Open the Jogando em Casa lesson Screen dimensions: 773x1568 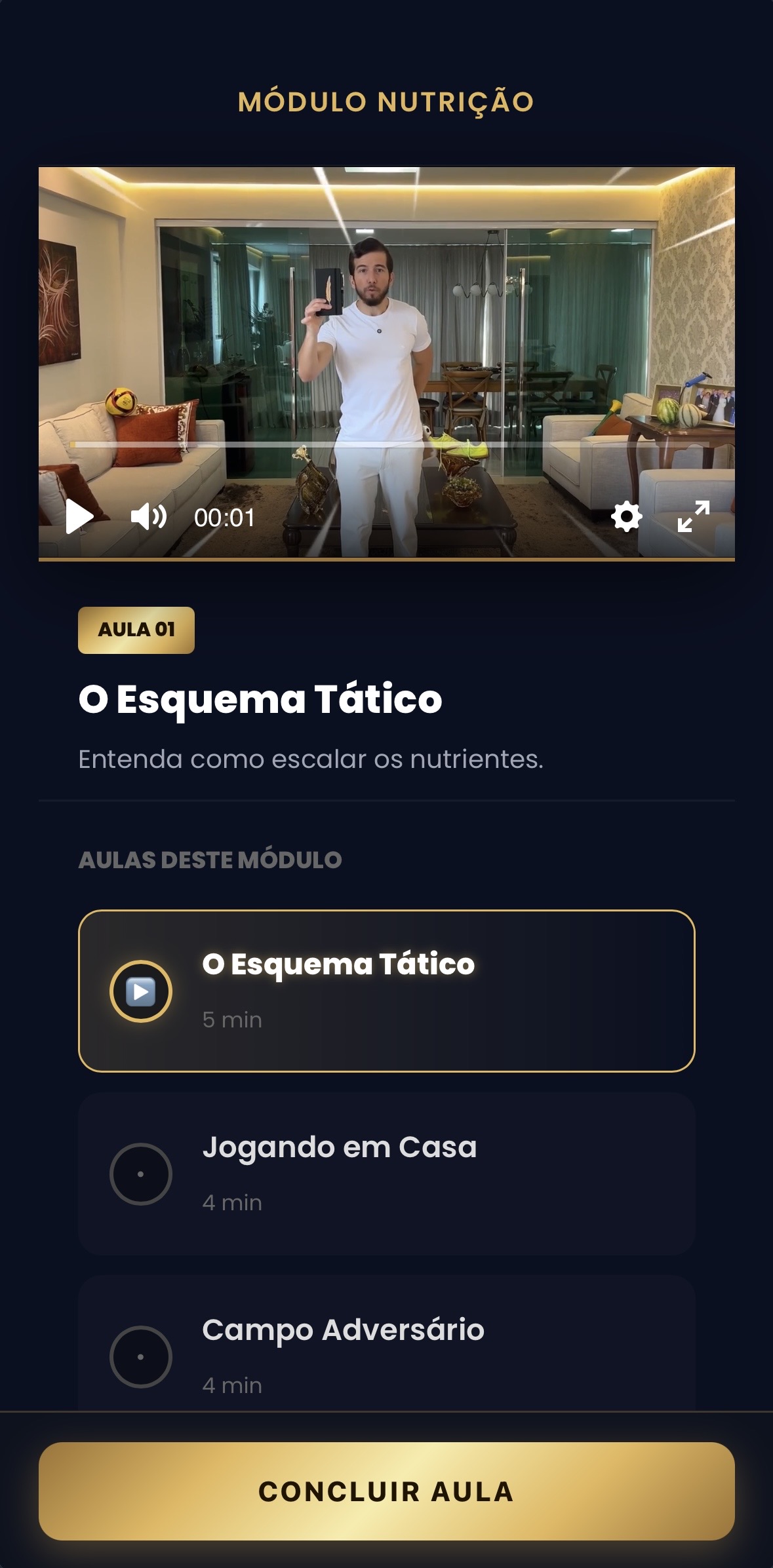[386, 1174]
